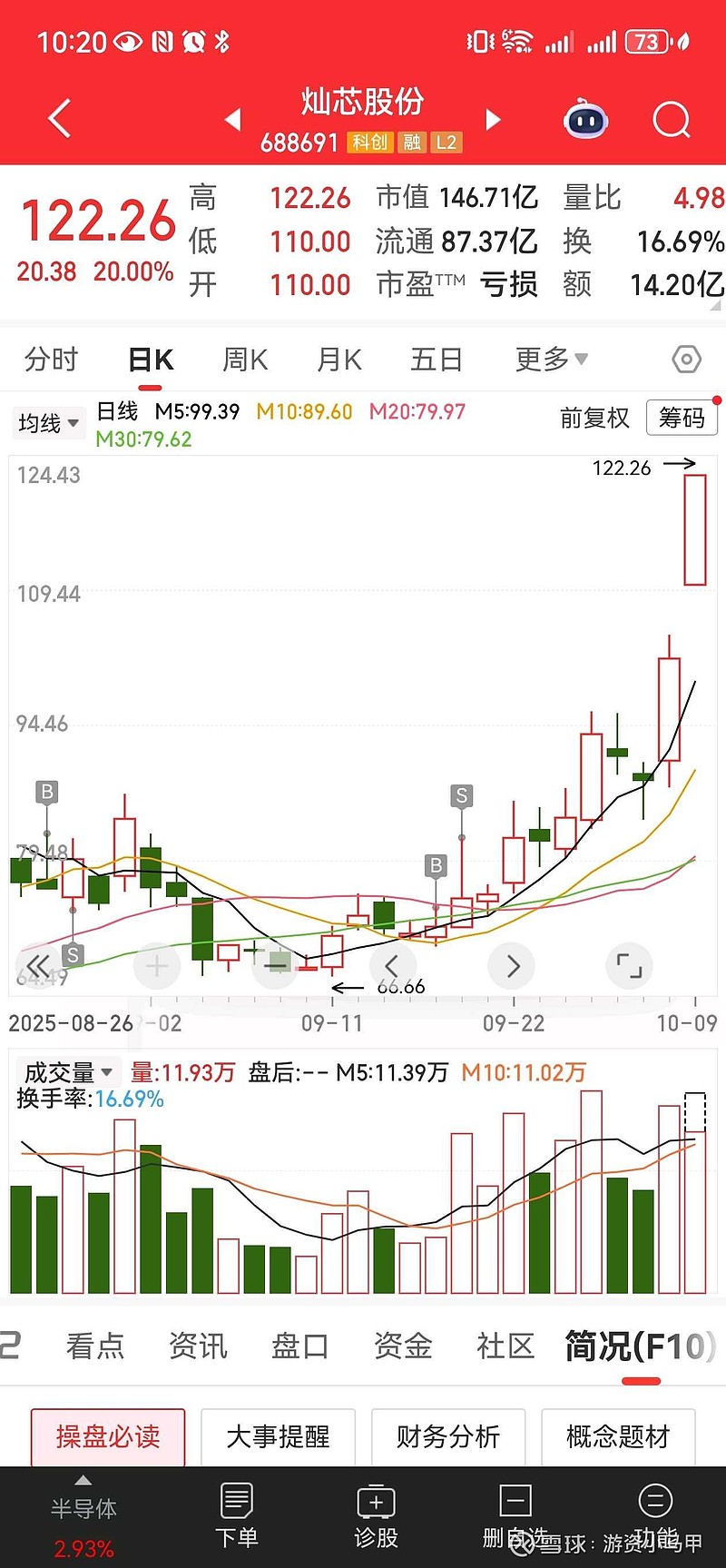Open 财务分析 section

[448, 1436]
